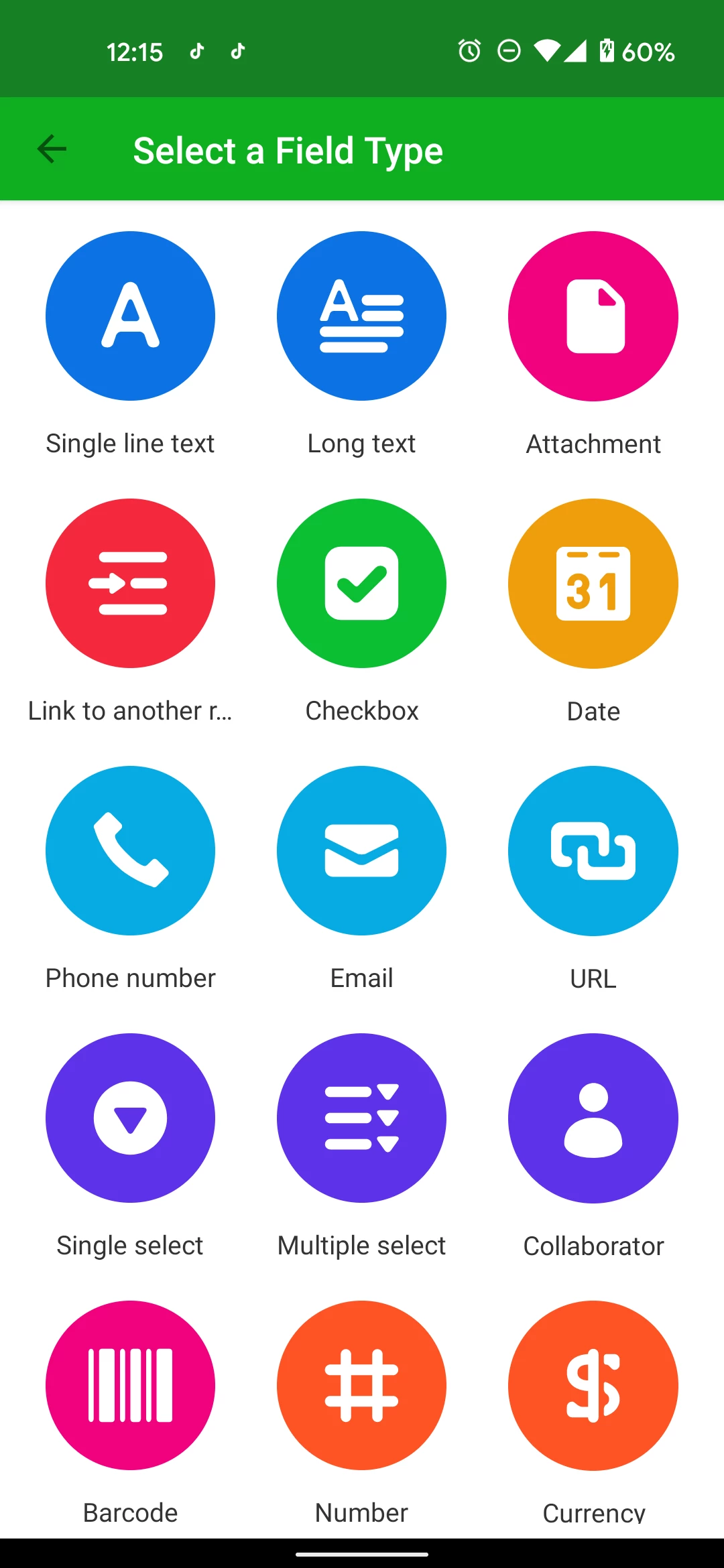Select the Barcode field type
Screen dimensions: 724x1568
[130, 1385]
